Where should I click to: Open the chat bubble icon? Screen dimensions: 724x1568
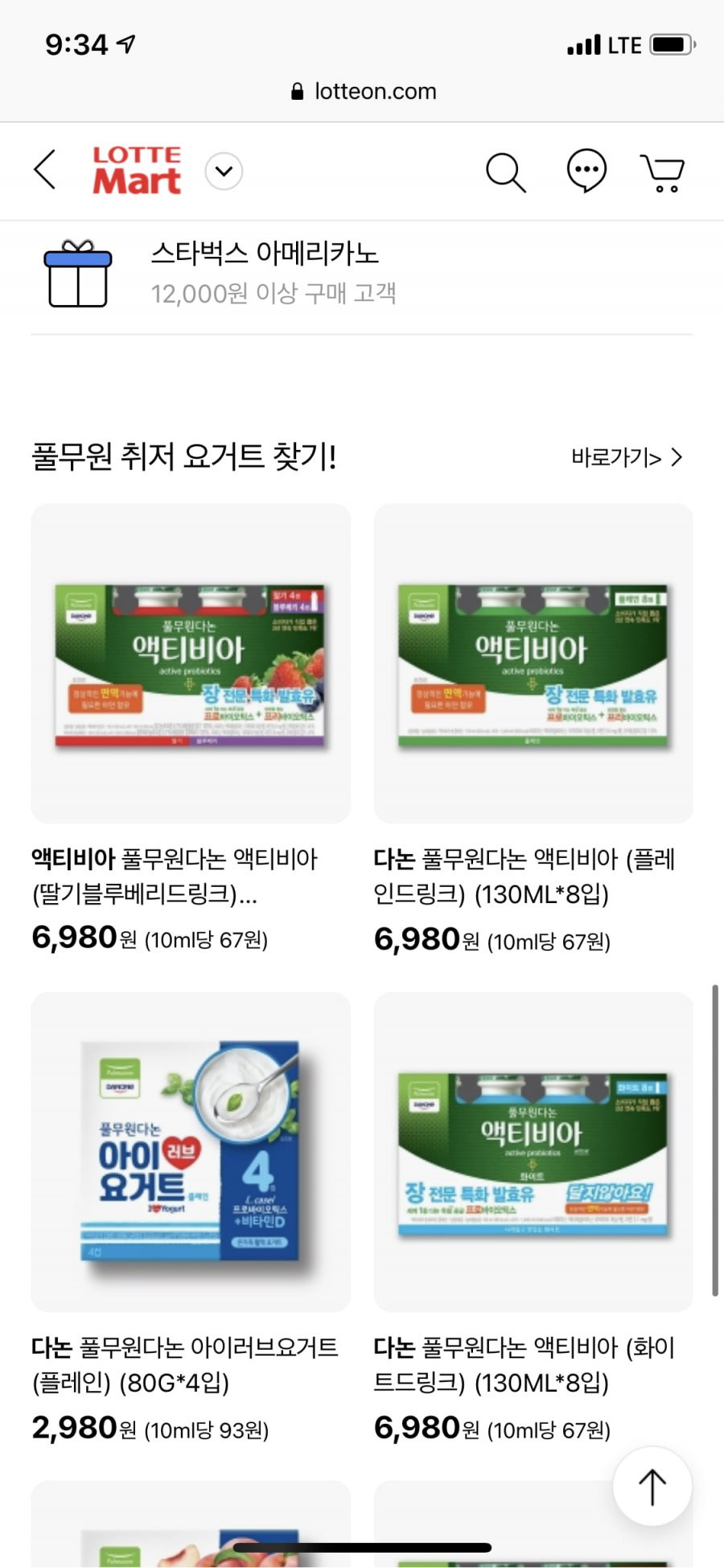point(586,171)
